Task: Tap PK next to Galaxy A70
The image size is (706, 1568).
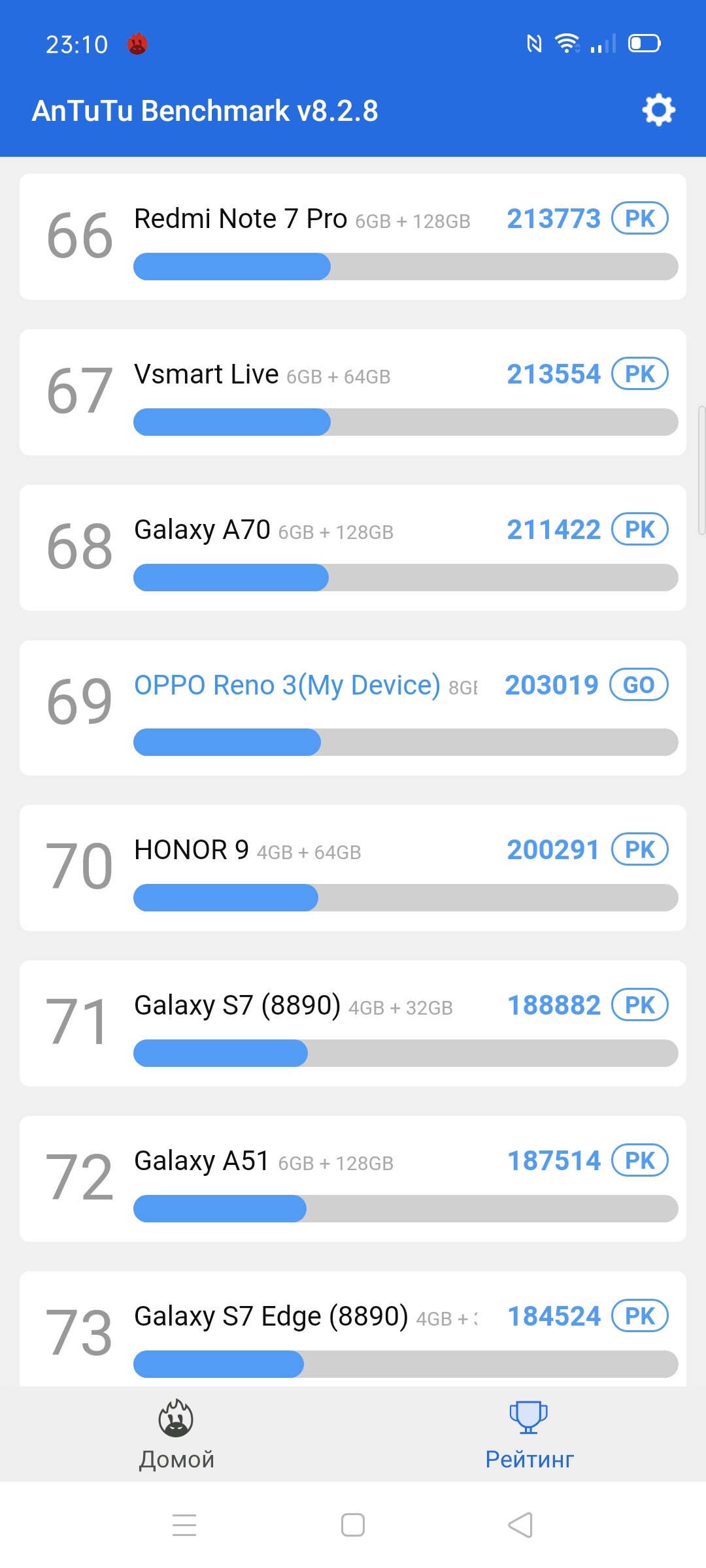Action: (x=639, y=529)
